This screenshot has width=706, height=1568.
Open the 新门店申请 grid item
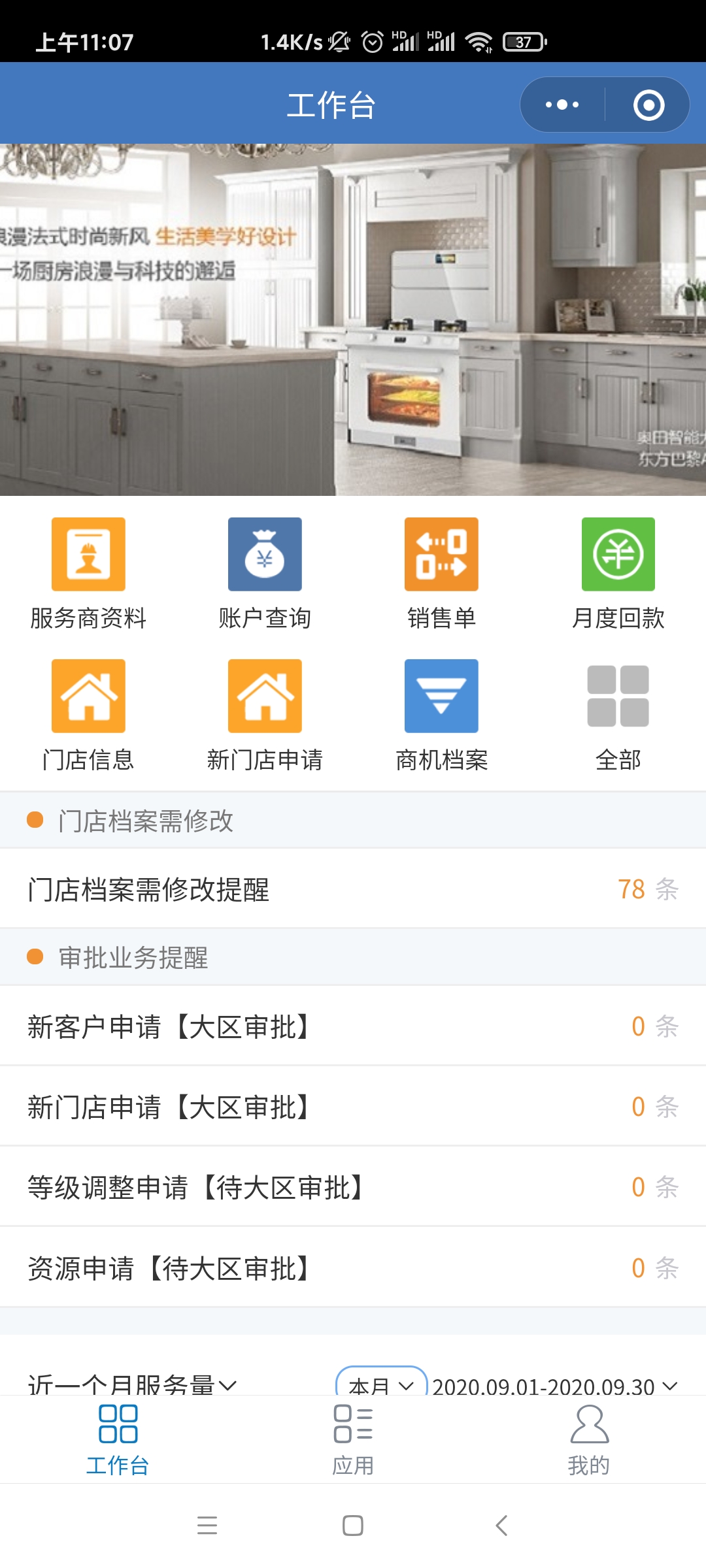coord(265,714)
